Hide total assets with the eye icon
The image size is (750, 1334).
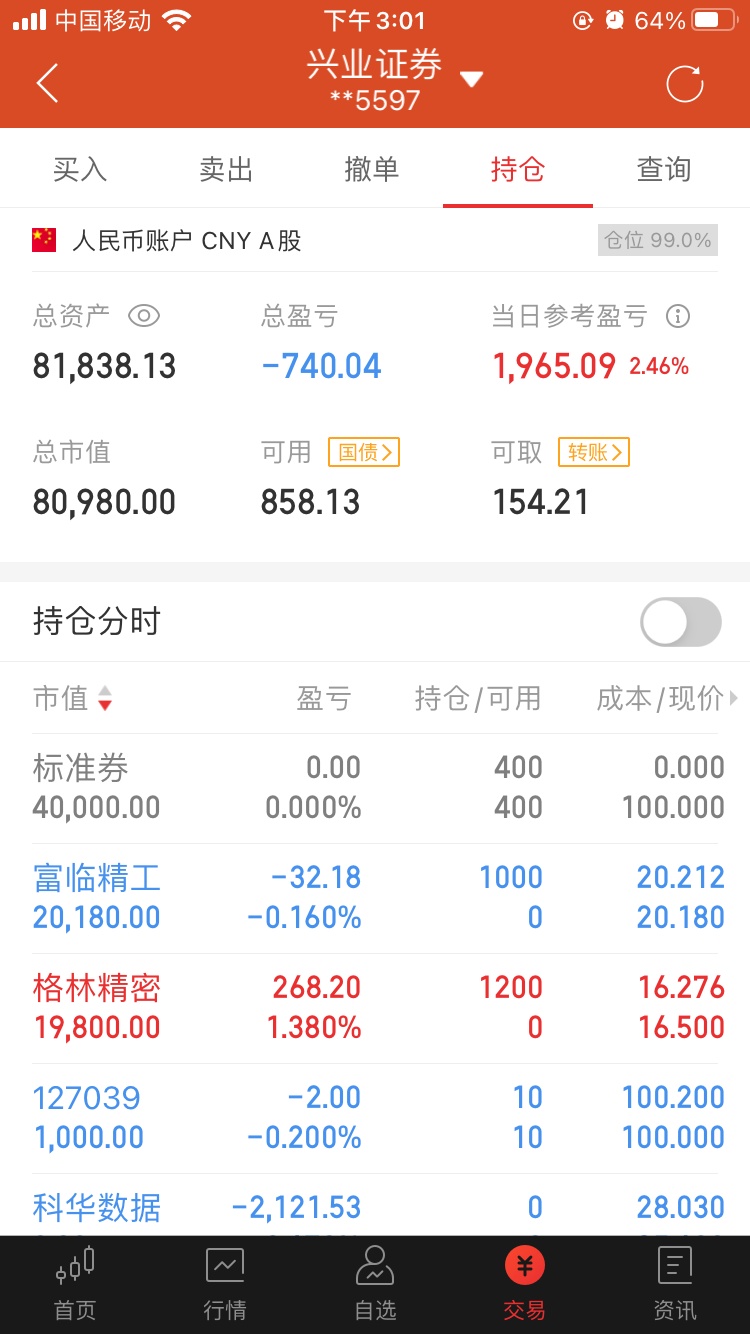tap(144, 316)
